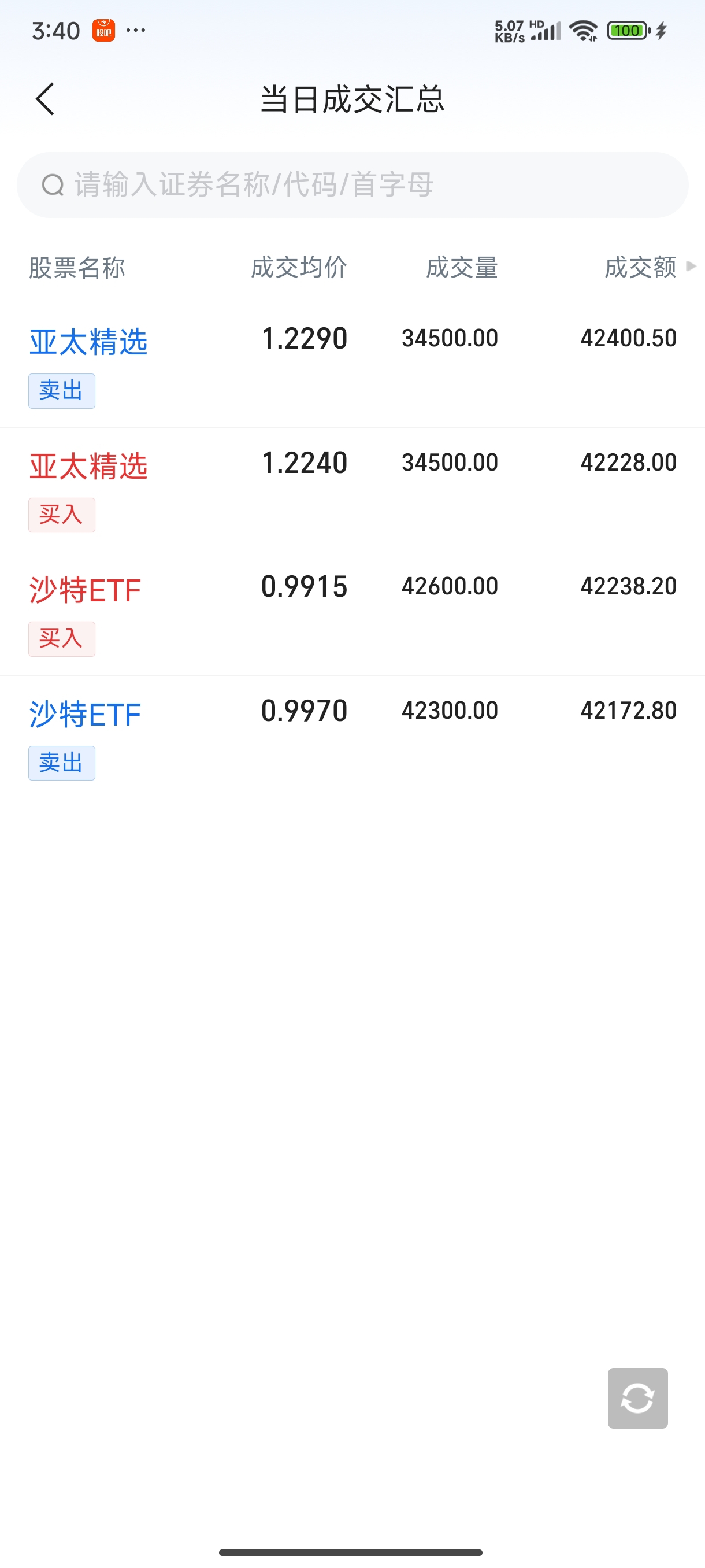The width and height of the screenshot is (705, 1568).
Task: Open the 亚太精选 买入 trade row
Action: (352, 490)
